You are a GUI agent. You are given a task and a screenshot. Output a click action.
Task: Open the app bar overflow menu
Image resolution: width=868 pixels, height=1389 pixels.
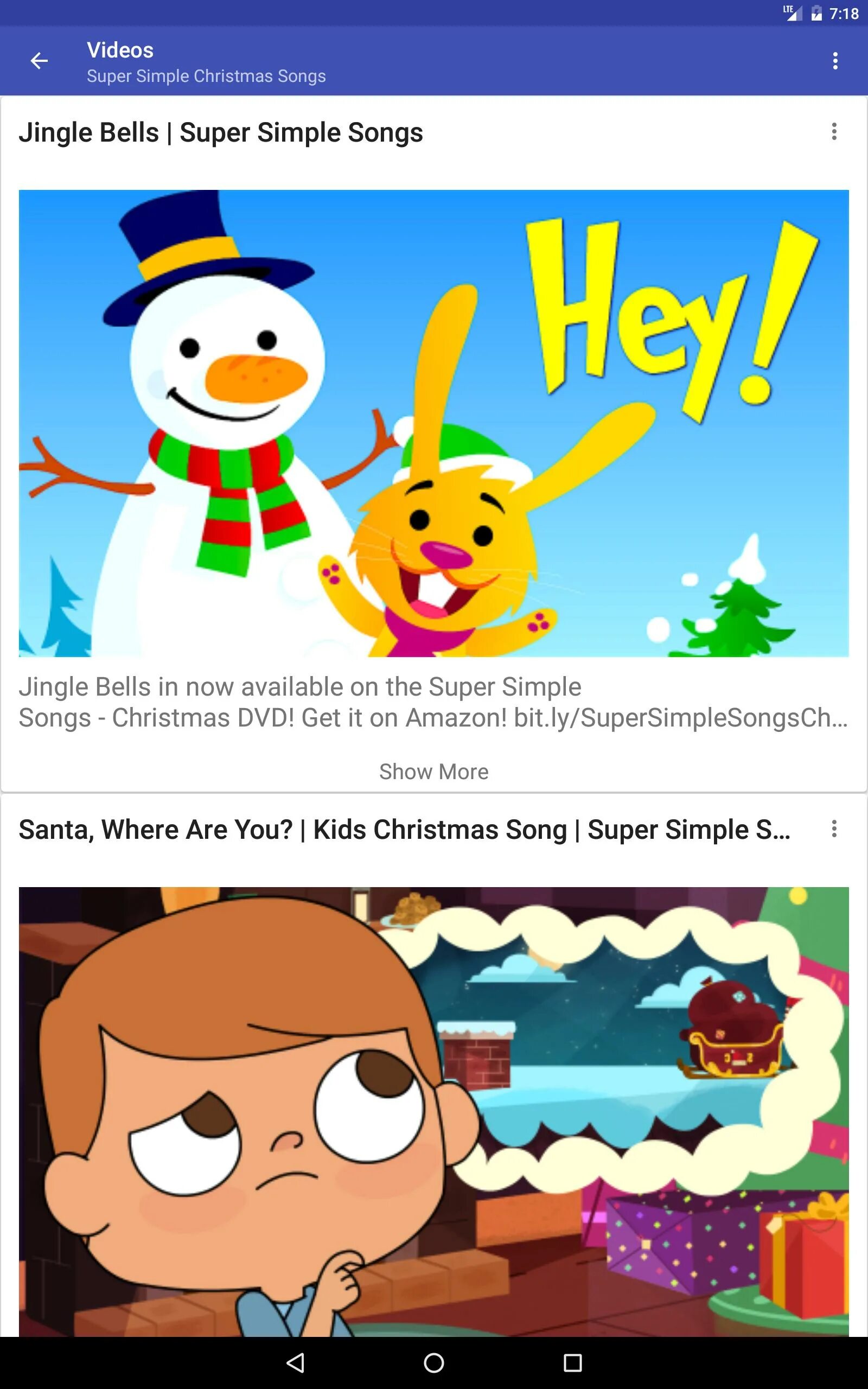(x=835, y=60)
